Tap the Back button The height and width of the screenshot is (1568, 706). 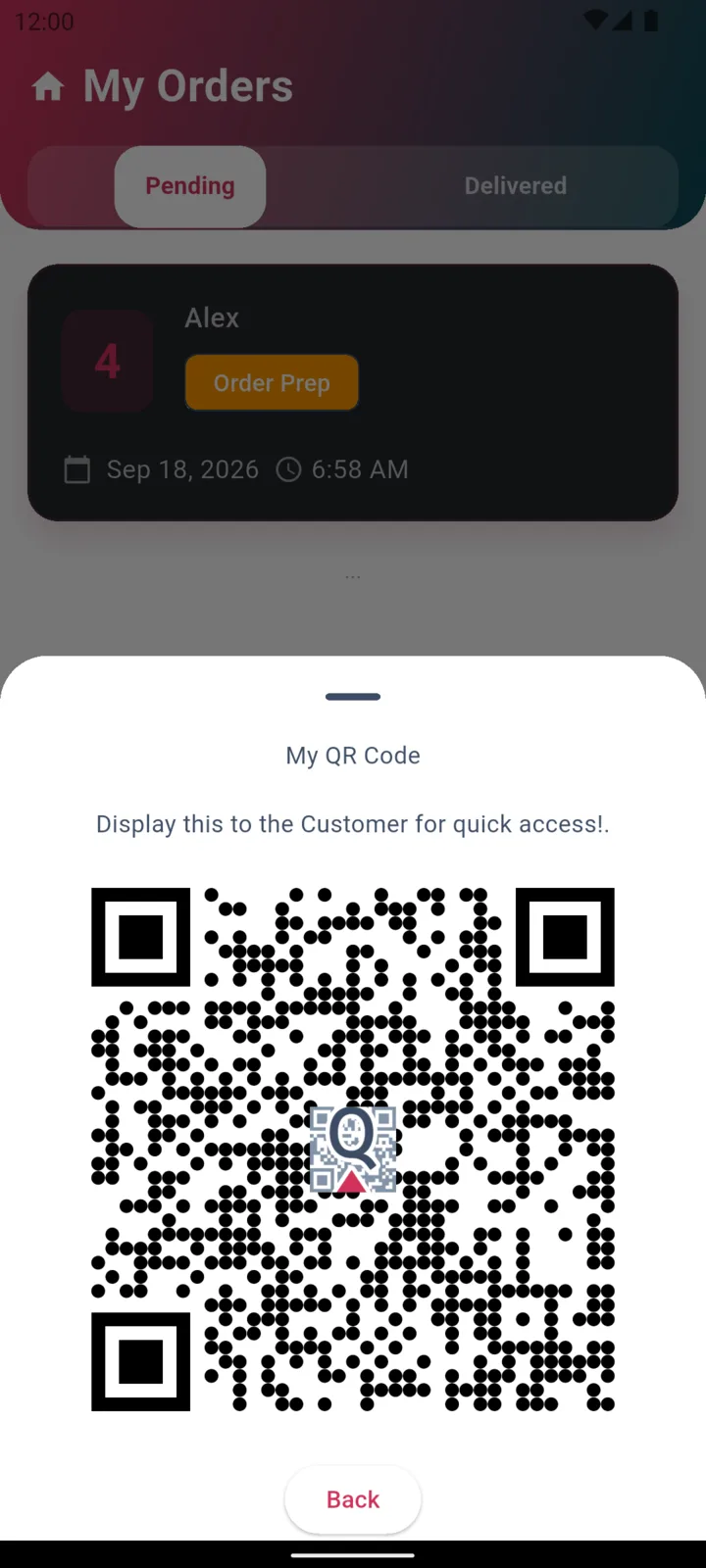pos(353,1499)
